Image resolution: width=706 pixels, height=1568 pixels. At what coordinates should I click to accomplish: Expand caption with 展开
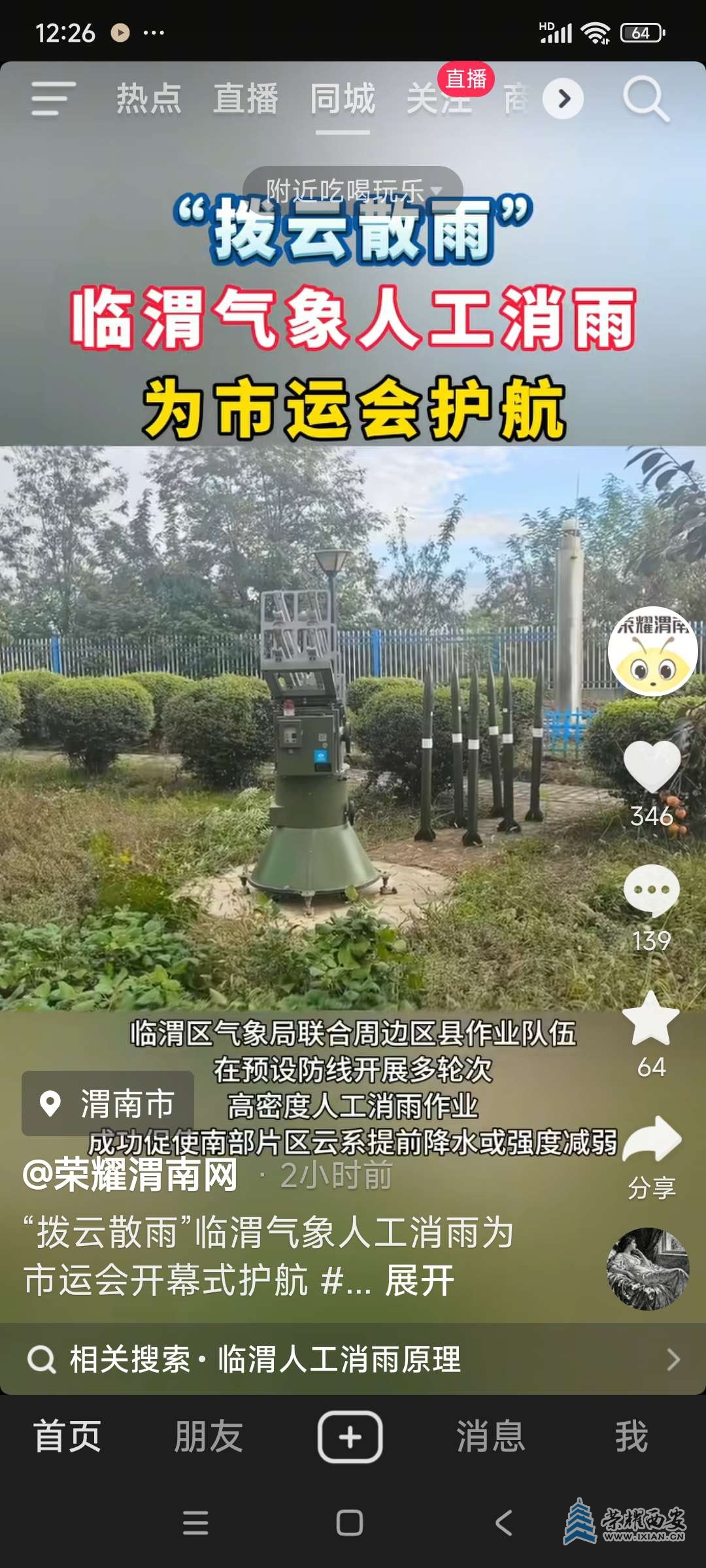[420, 1280]
